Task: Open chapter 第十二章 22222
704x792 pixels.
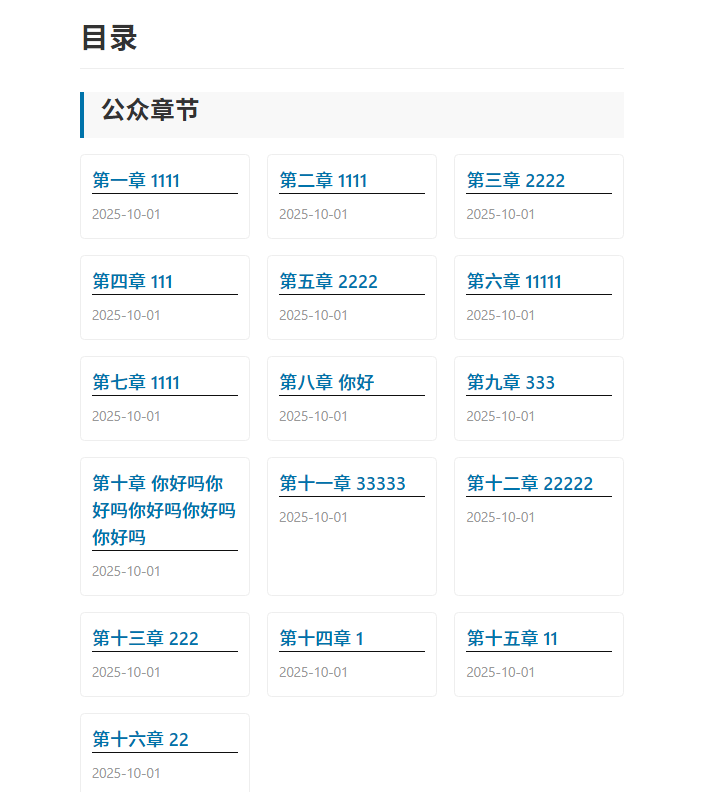Action: point(529,484)
